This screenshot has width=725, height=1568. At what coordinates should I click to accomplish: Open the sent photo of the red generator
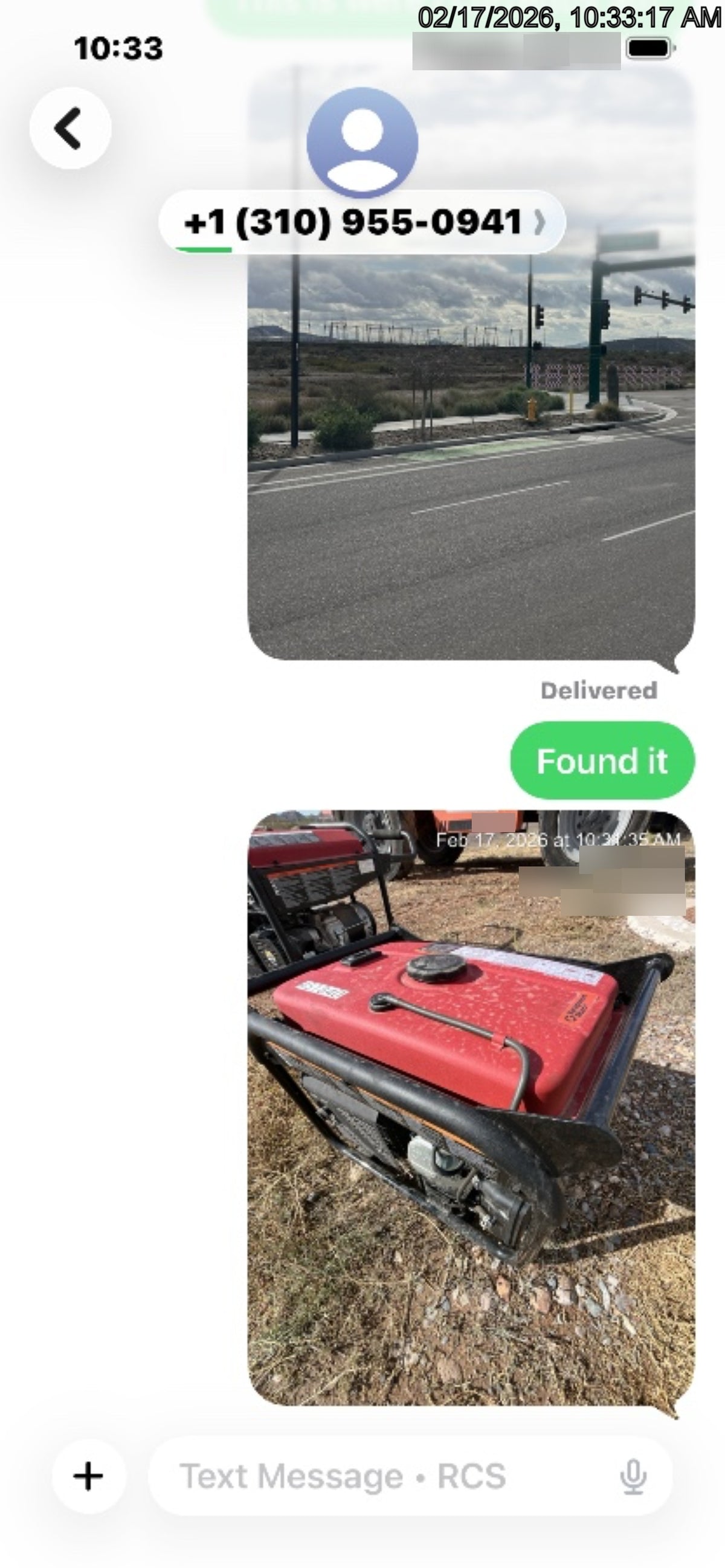[471, 1108]
